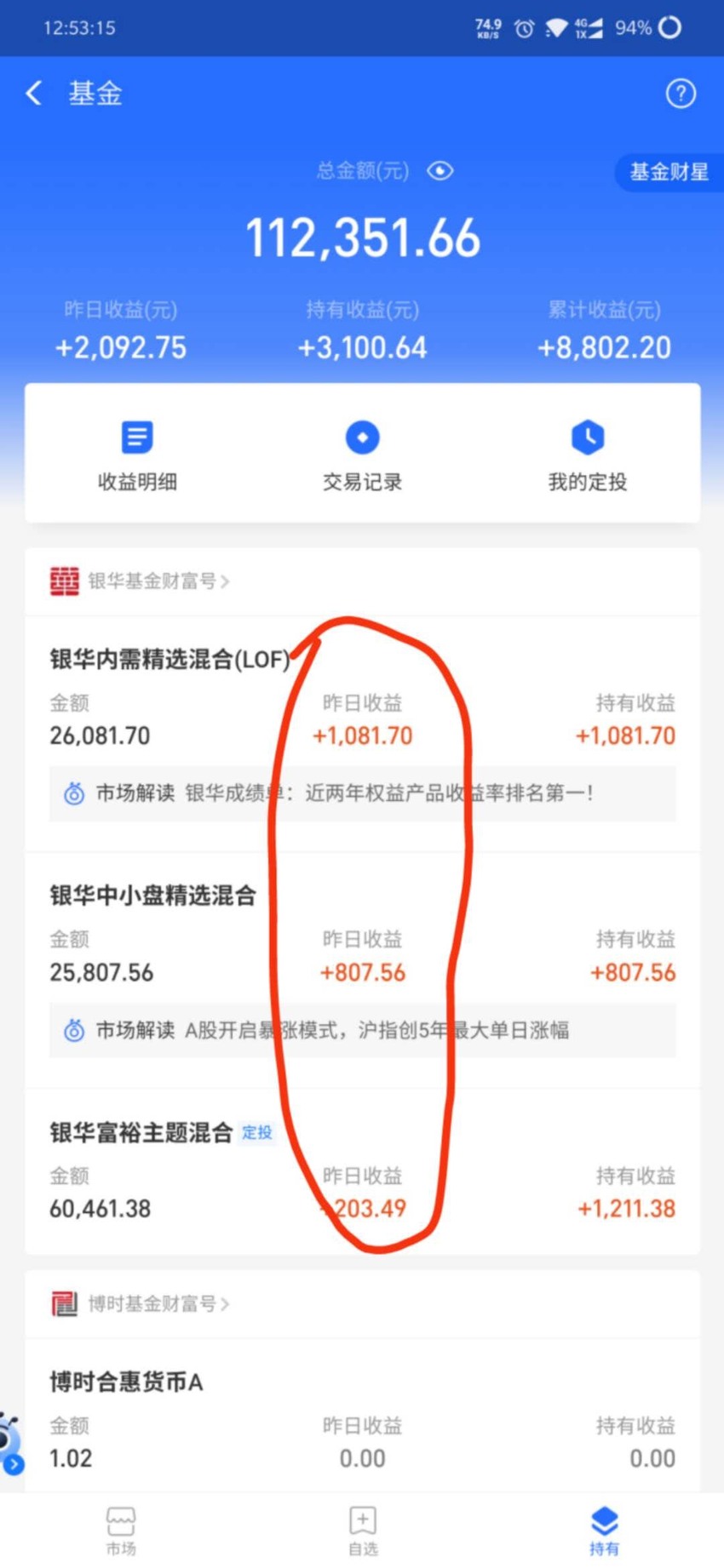Switch to the 市场 tab

(x=121, y=1531)
